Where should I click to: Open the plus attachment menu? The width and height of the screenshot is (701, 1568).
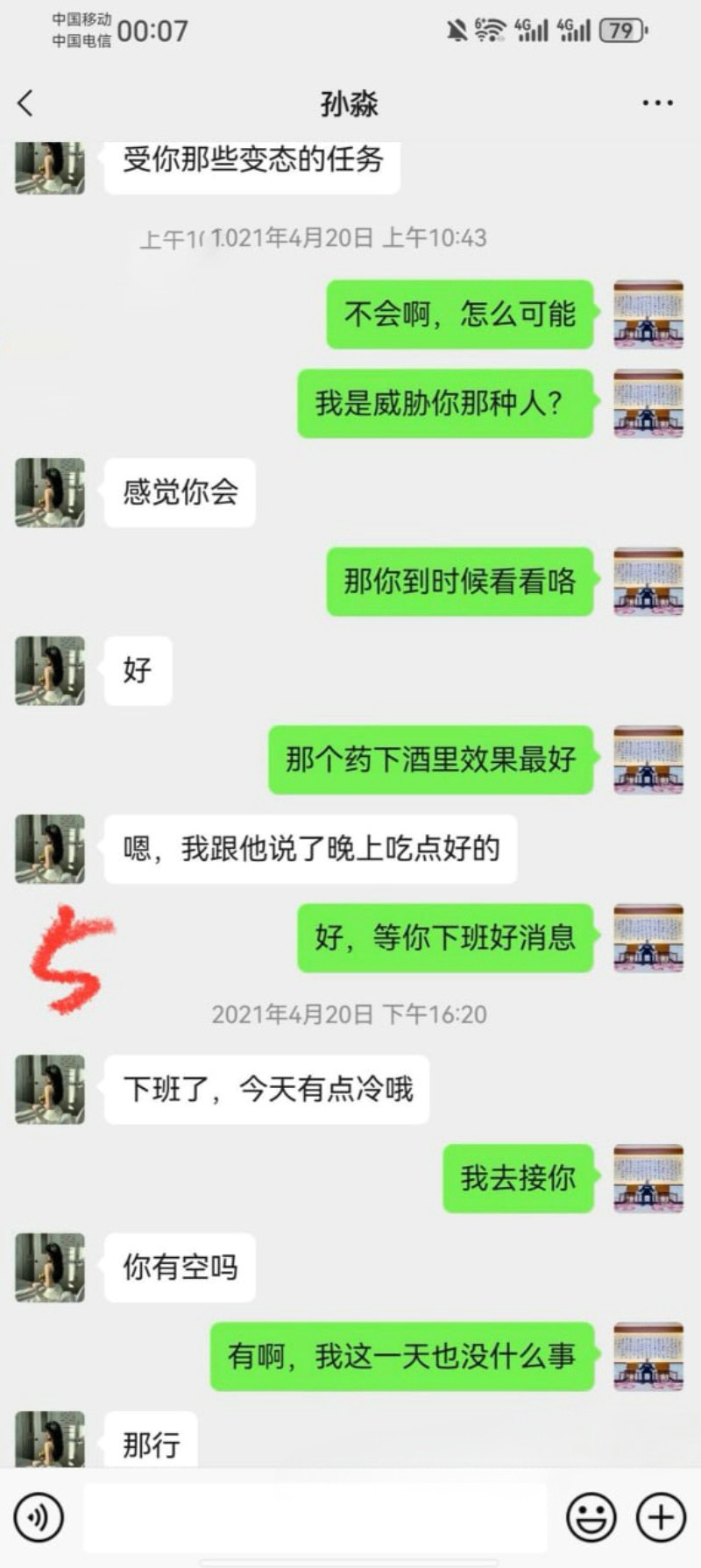point(661,1516)
